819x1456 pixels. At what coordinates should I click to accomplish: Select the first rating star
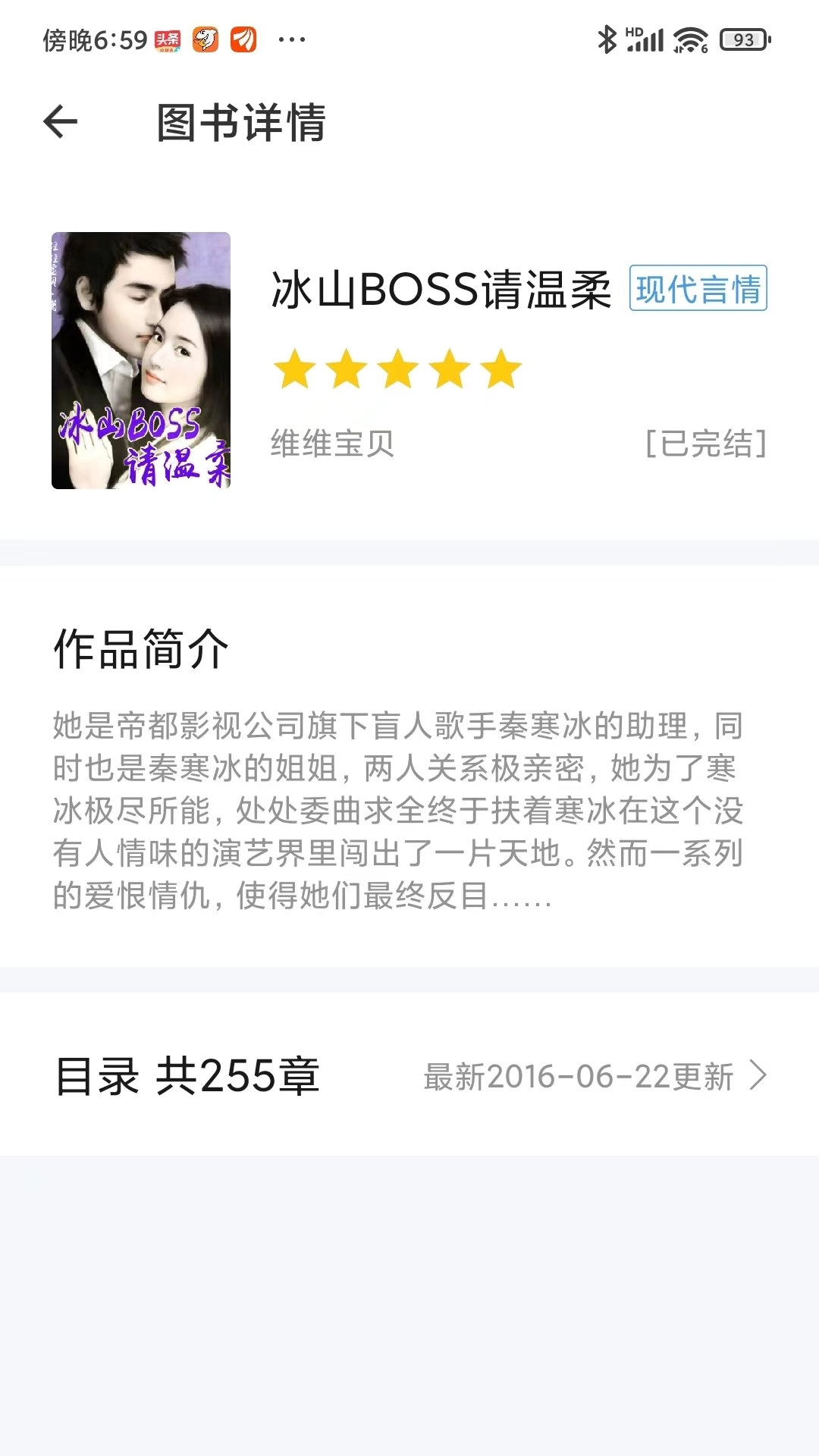[296, 369]
